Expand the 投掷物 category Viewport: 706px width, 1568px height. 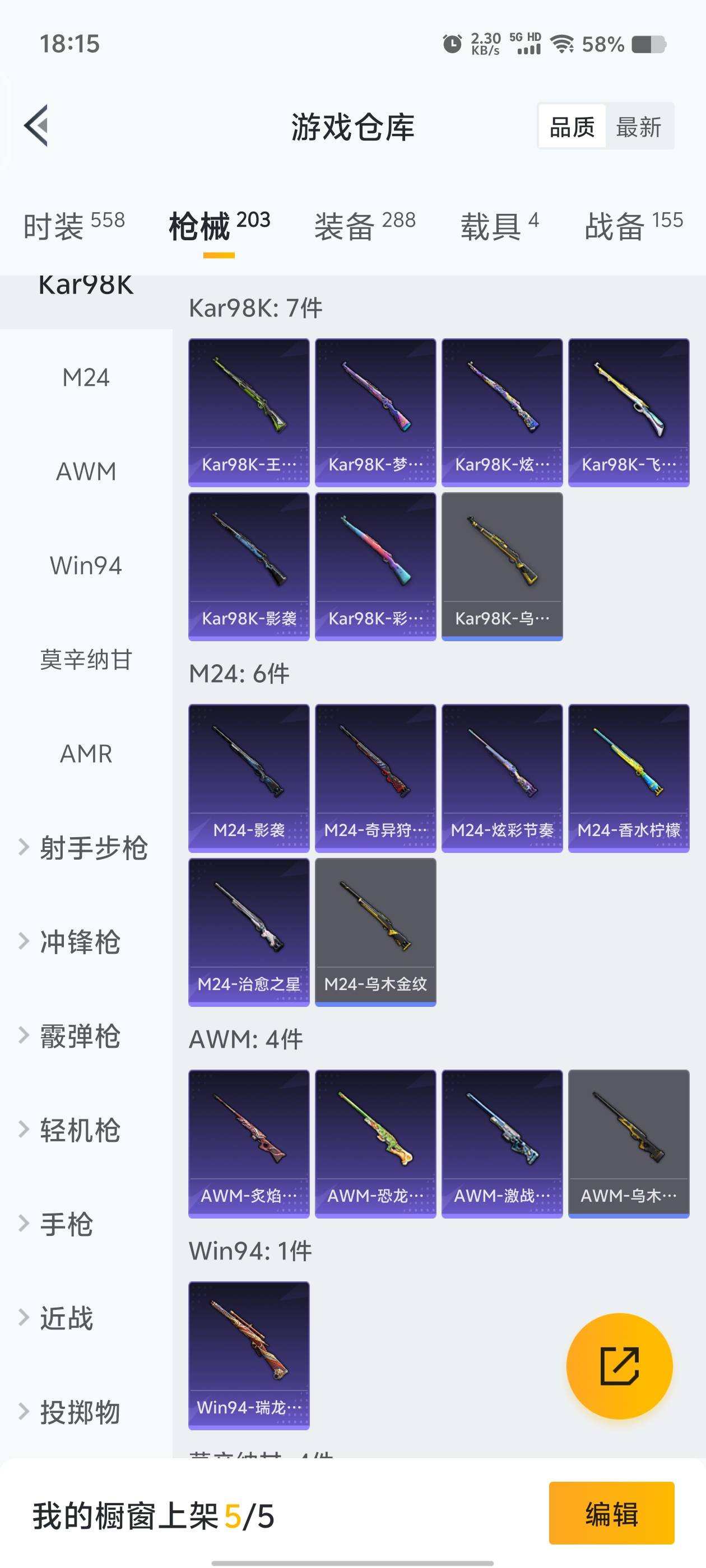pos(80,1412)
